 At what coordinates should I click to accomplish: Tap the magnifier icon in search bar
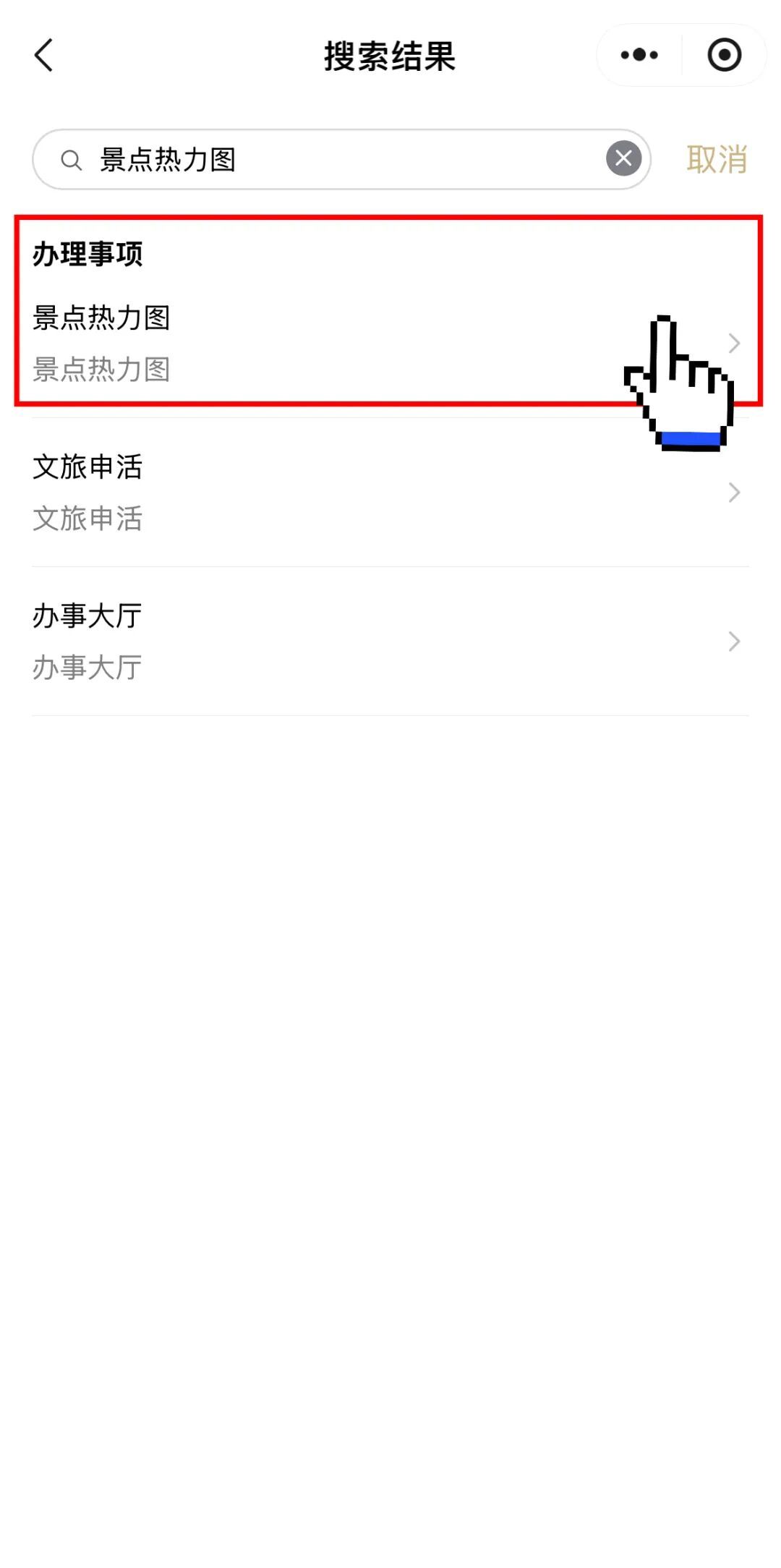click(71, 160)
